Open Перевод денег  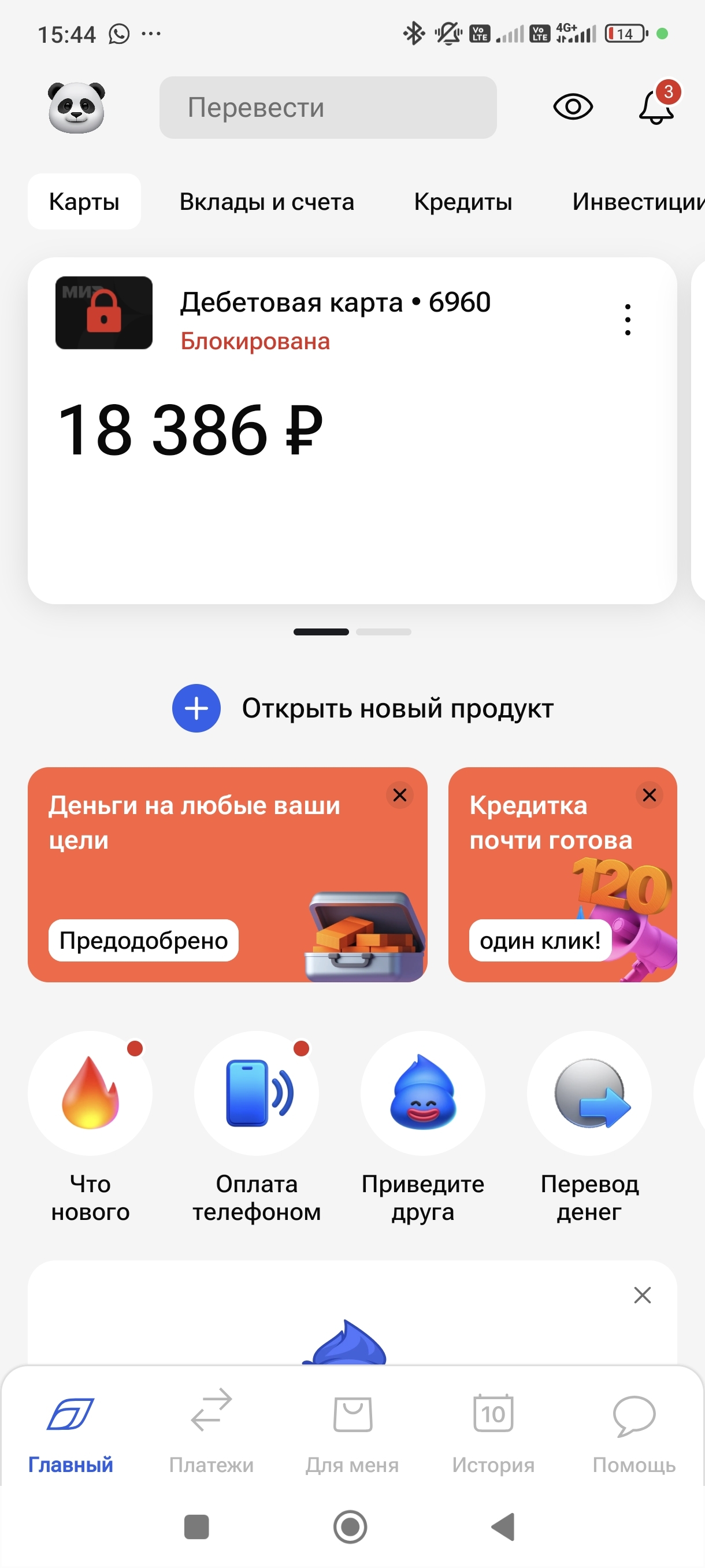click(x=589, y=1094)
